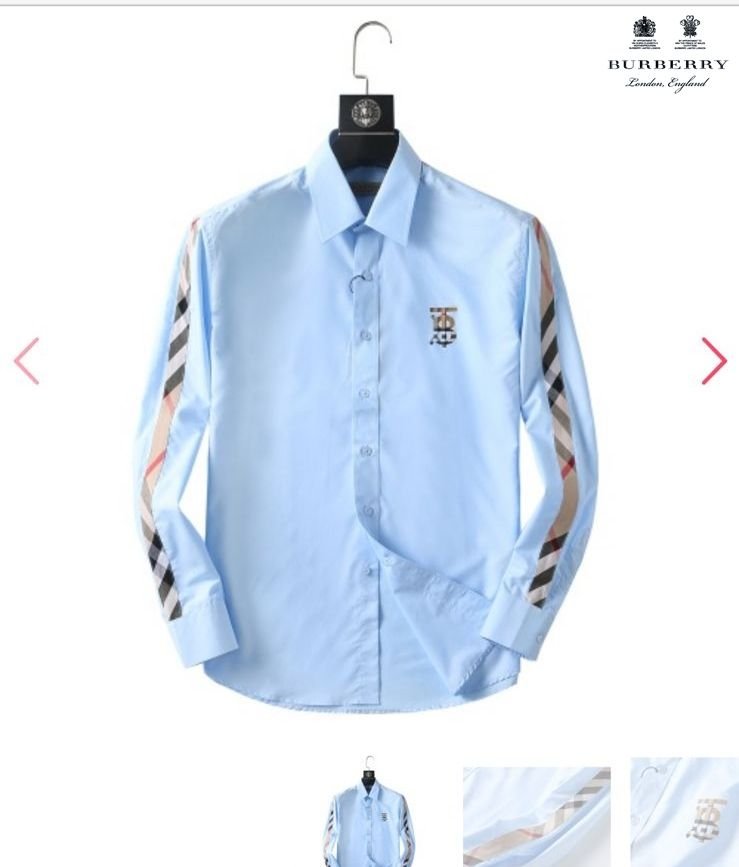This screenshot has width=739, height=867.
Task: Open the sleeve check-stripe close-up thumbnail
Action: (536, 815)
